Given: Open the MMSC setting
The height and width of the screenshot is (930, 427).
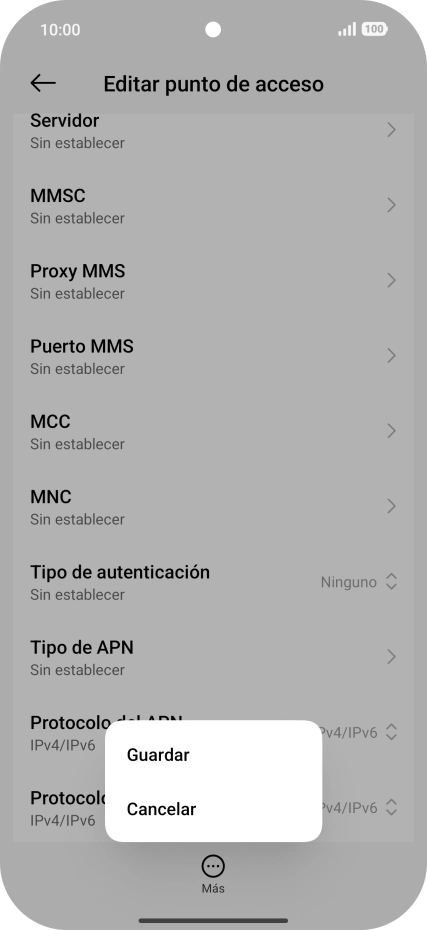Looking at the screenshot, I should [214, 205].
